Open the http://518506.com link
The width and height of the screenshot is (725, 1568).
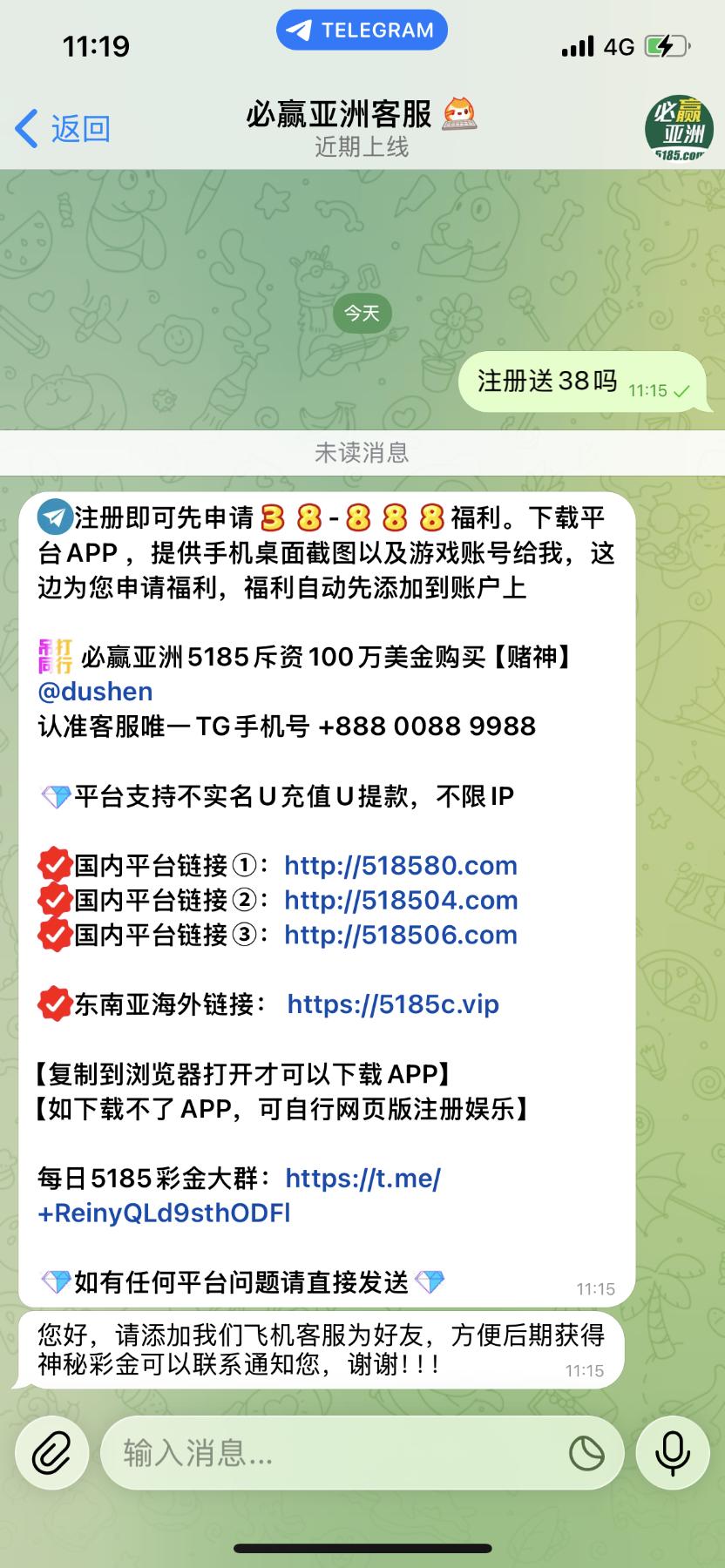tap(401, 936)
